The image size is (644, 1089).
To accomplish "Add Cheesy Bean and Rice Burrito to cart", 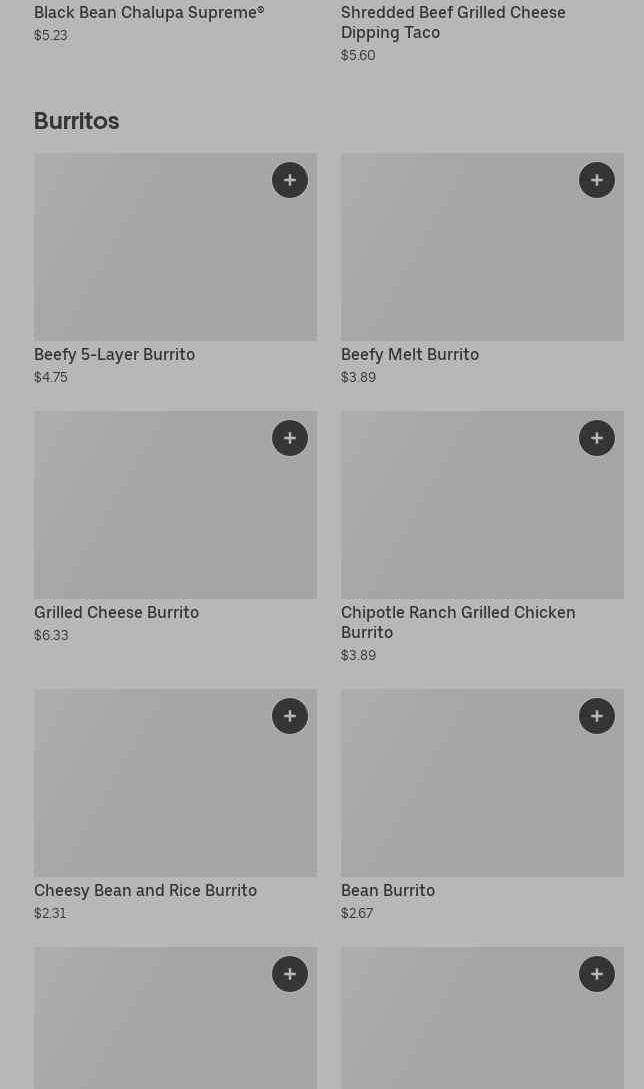I will [x=290, y=716].
